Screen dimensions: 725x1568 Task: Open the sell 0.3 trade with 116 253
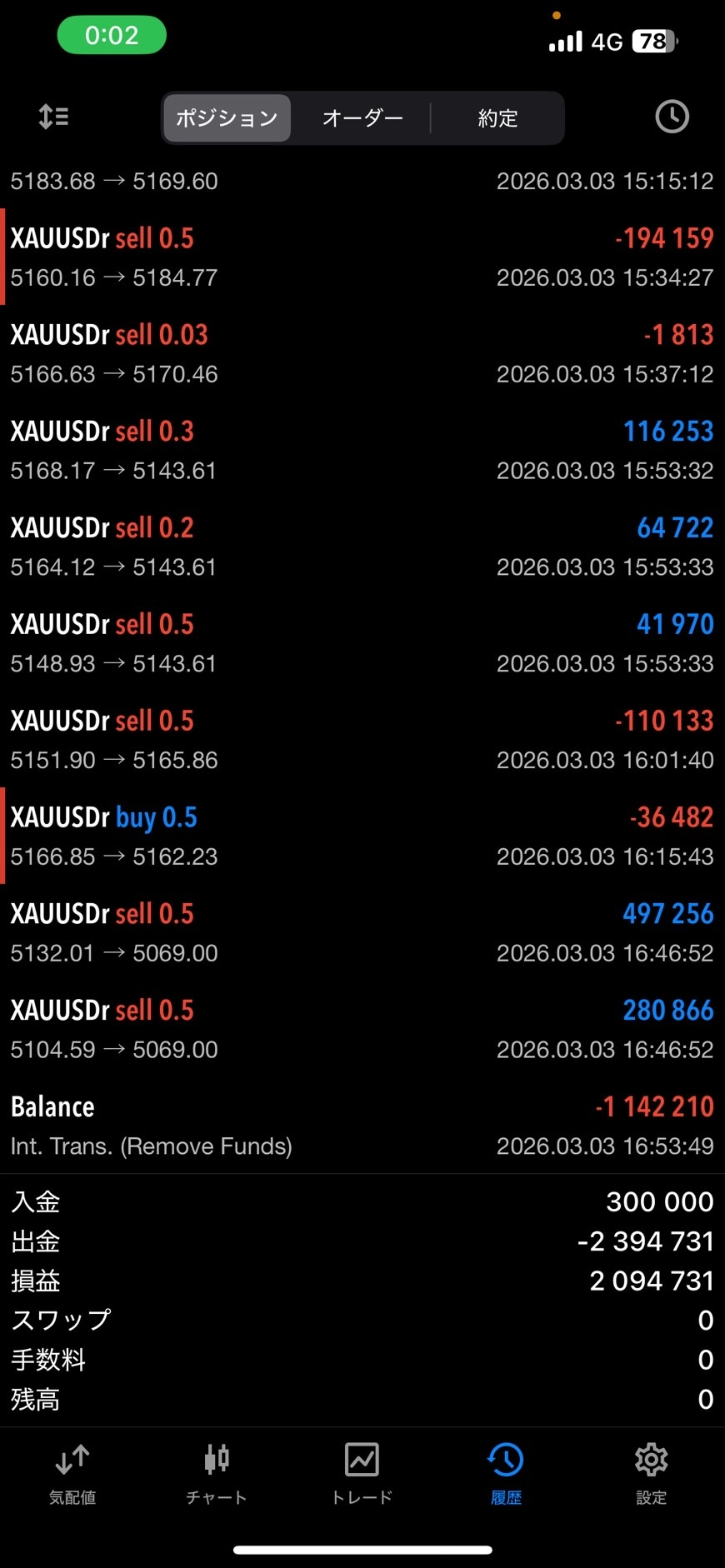tap(362, 450)
